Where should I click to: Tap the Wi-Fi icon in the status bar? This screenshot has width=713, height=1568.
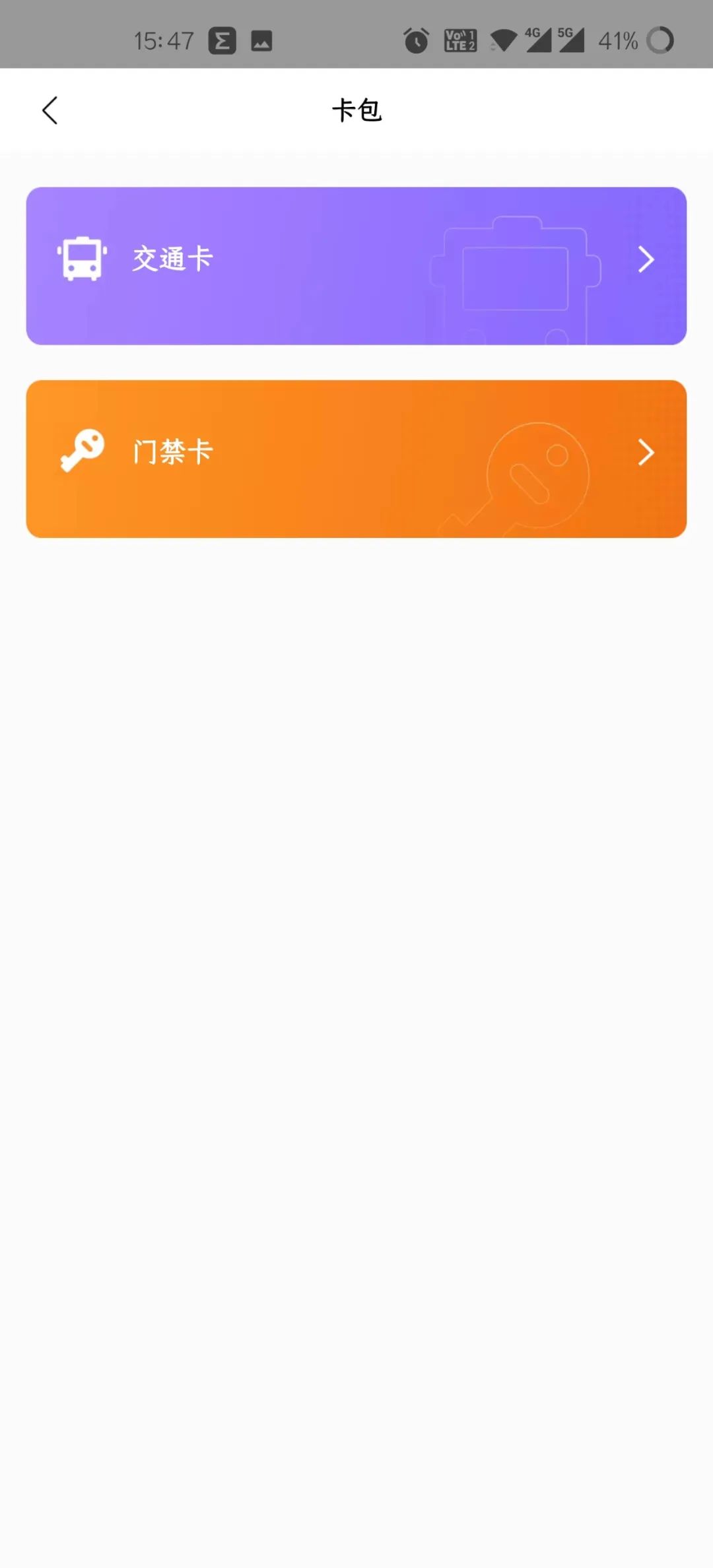[x=505, y=41]
